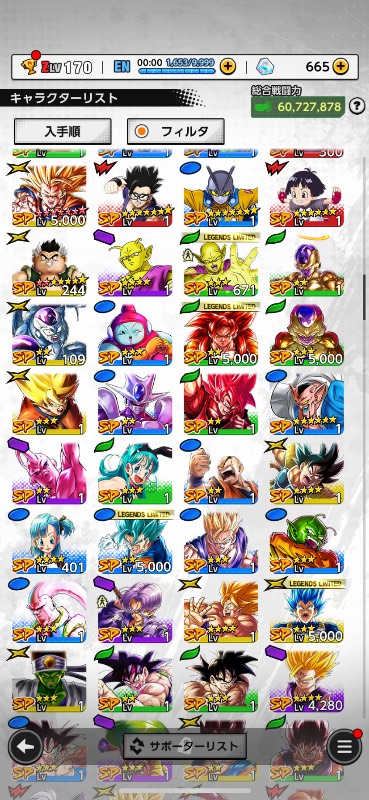Image resolution: width=369 pixels, height=800 pixels.
Task: Open the 入手順 sort order button
Action: tap(62, 131)
